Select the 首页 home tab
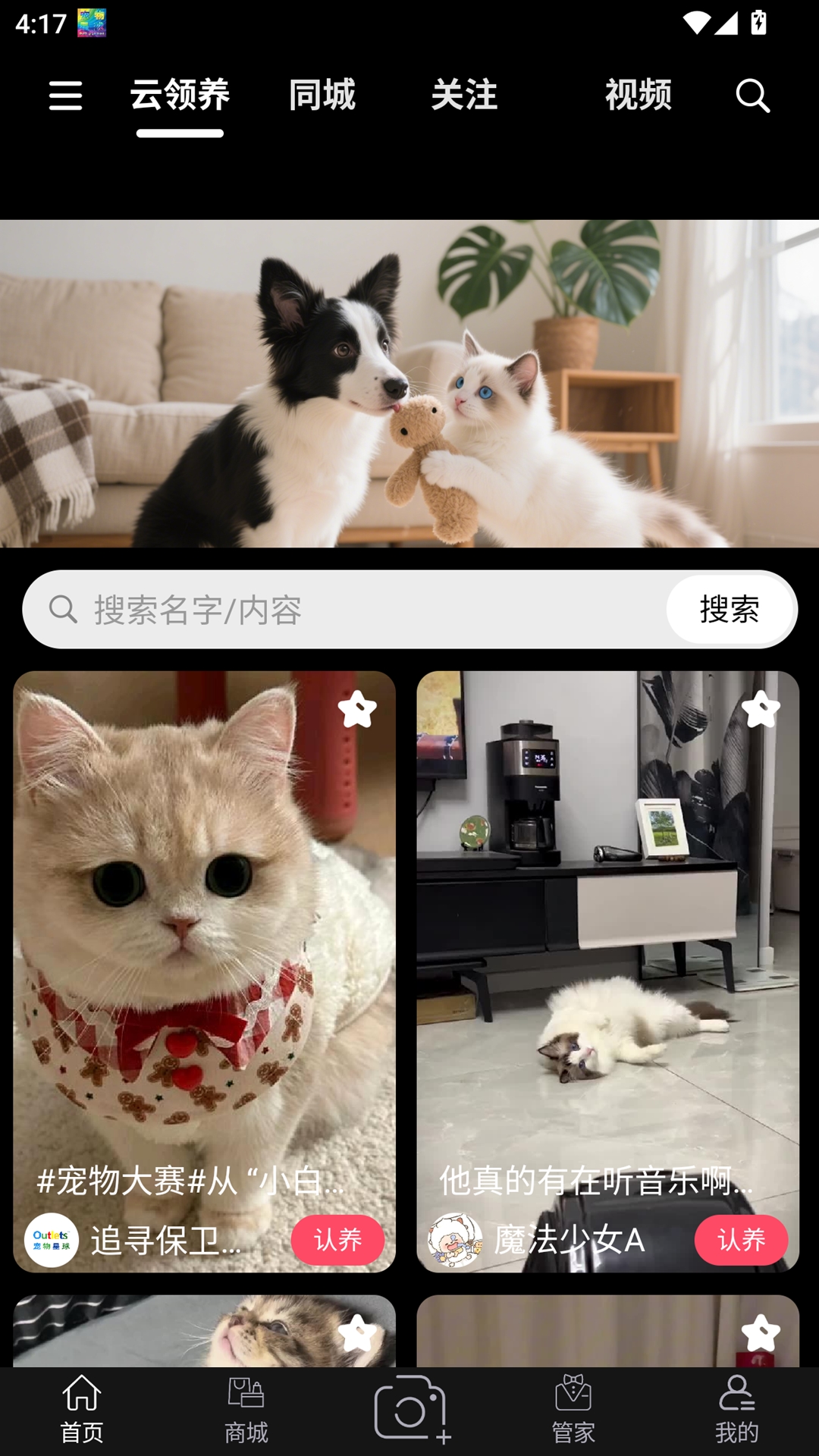Image resolution: width=819 pixels, height=1456 pixels. pyautogui.click(x=82, y=1410)
